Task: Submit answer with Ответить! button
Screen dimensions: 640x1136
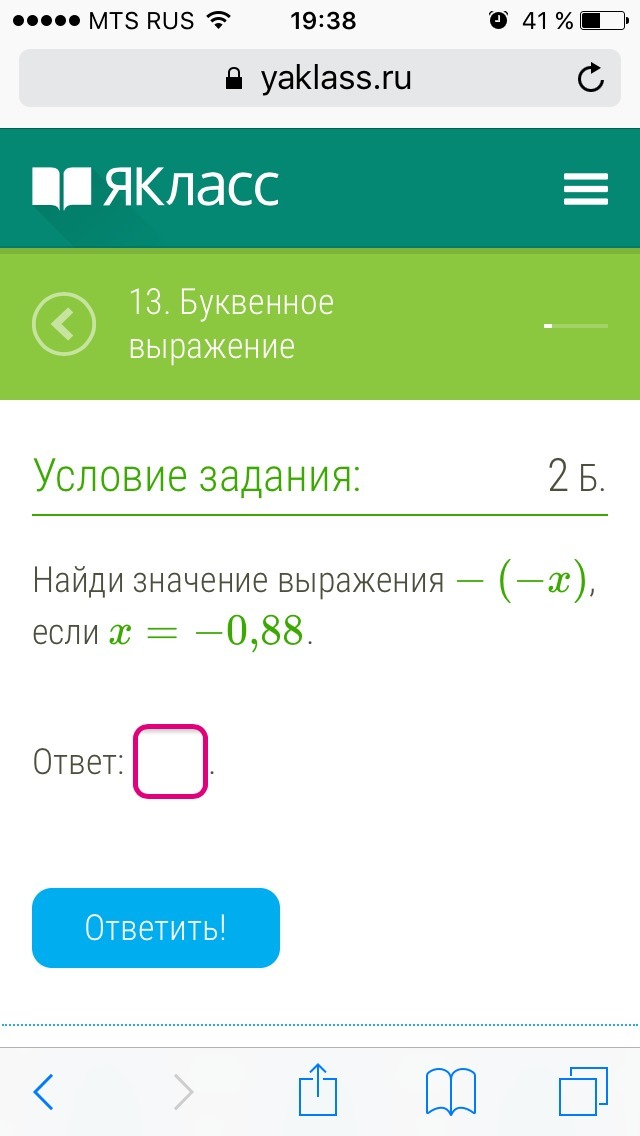Action: [x=156, y=928]
